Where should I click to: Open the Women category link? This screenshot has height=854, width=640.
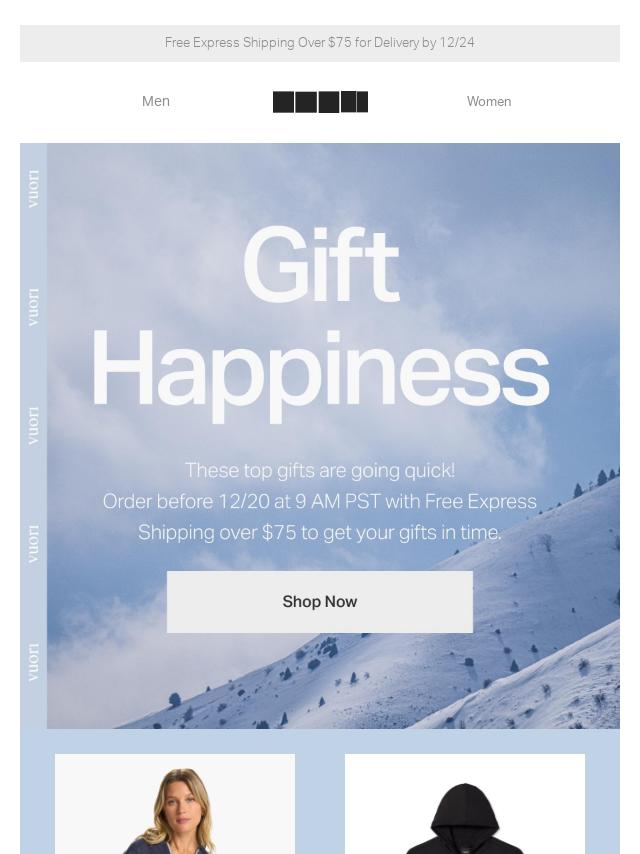point(488,101)
